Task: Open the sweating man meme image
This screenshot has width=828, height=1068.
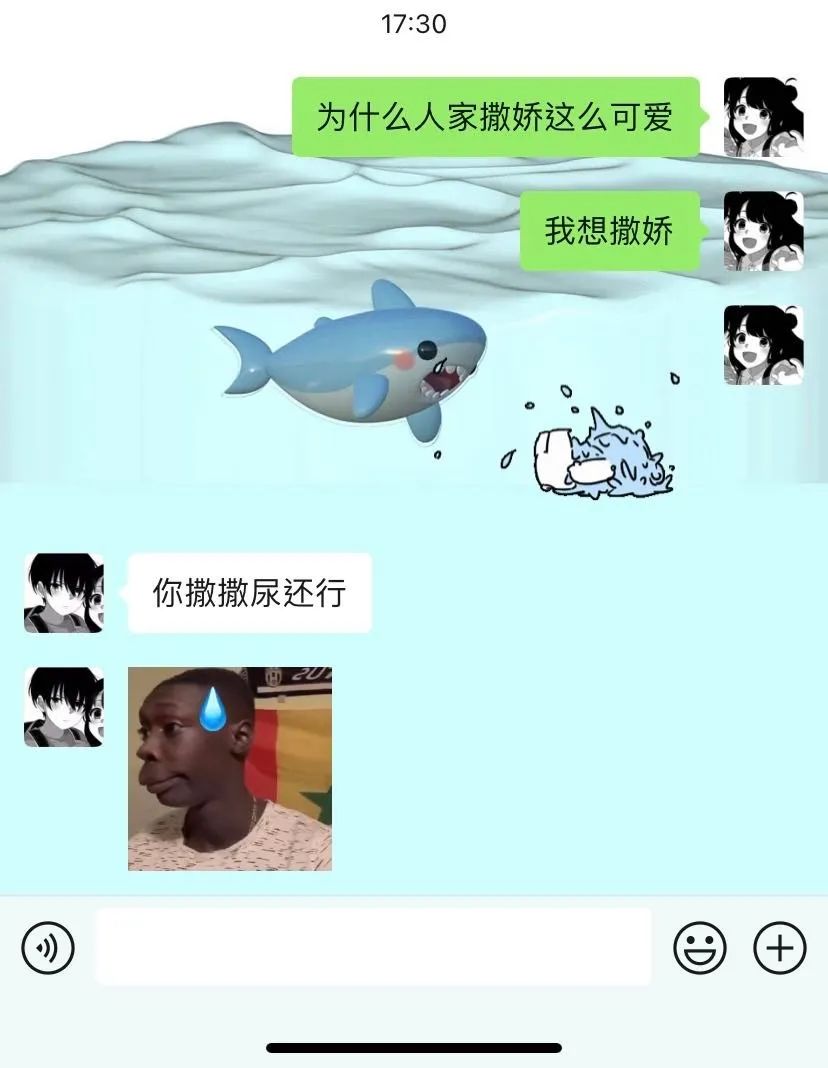Action: (230, 768)
